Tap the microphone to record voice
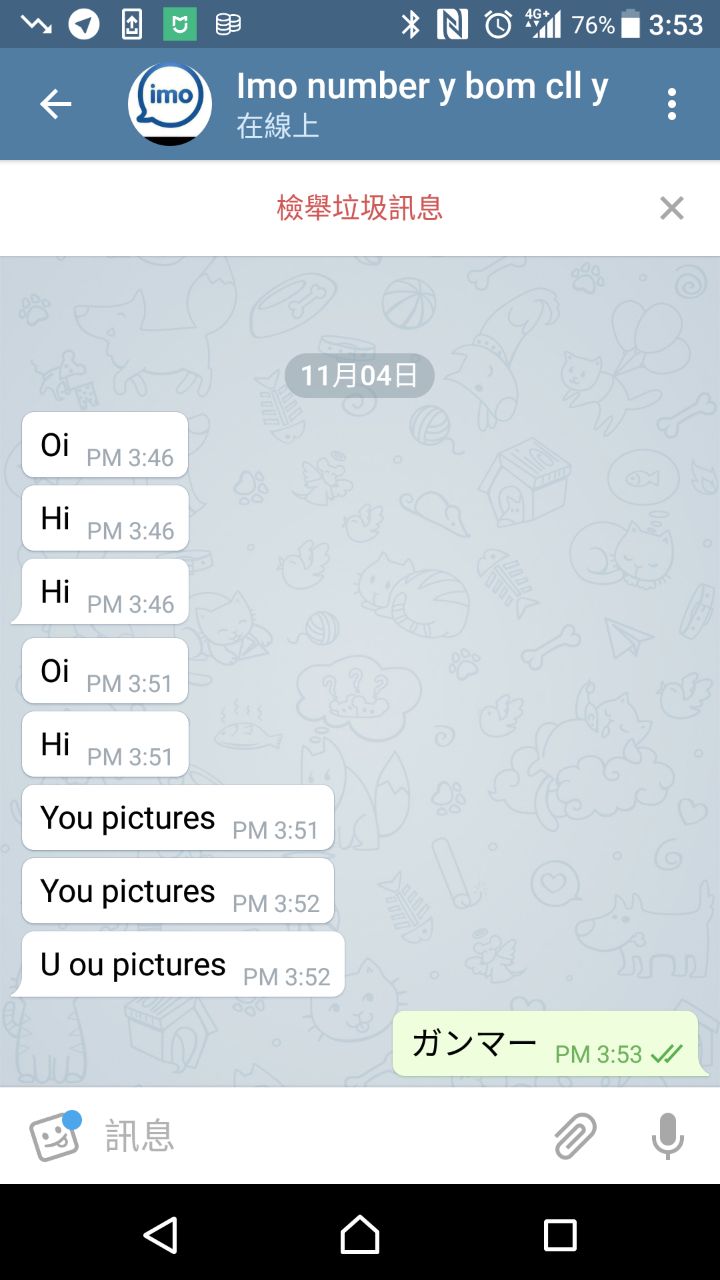720x1280 pixels. [667, 1136]
